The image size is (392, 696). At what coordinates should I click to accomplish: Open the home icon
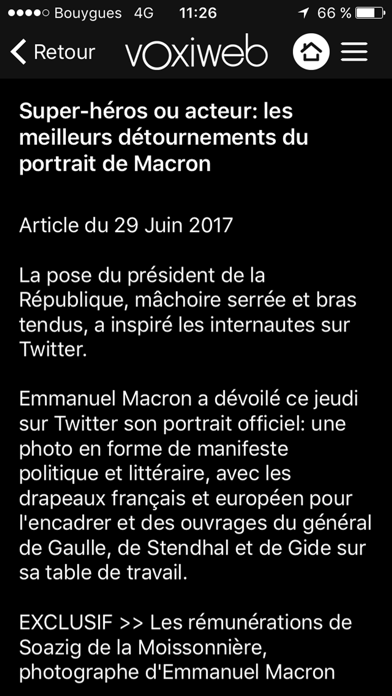point(311,51)
